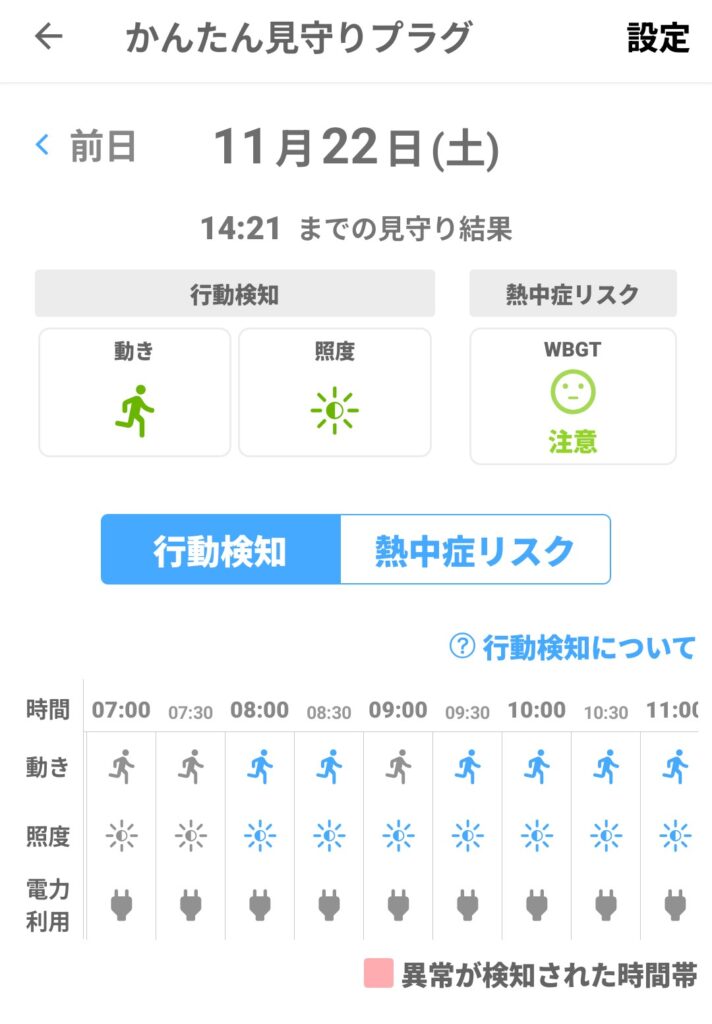Open the 照度 status card
This screenshot has width=712, height=1024.
pos(334,392)
